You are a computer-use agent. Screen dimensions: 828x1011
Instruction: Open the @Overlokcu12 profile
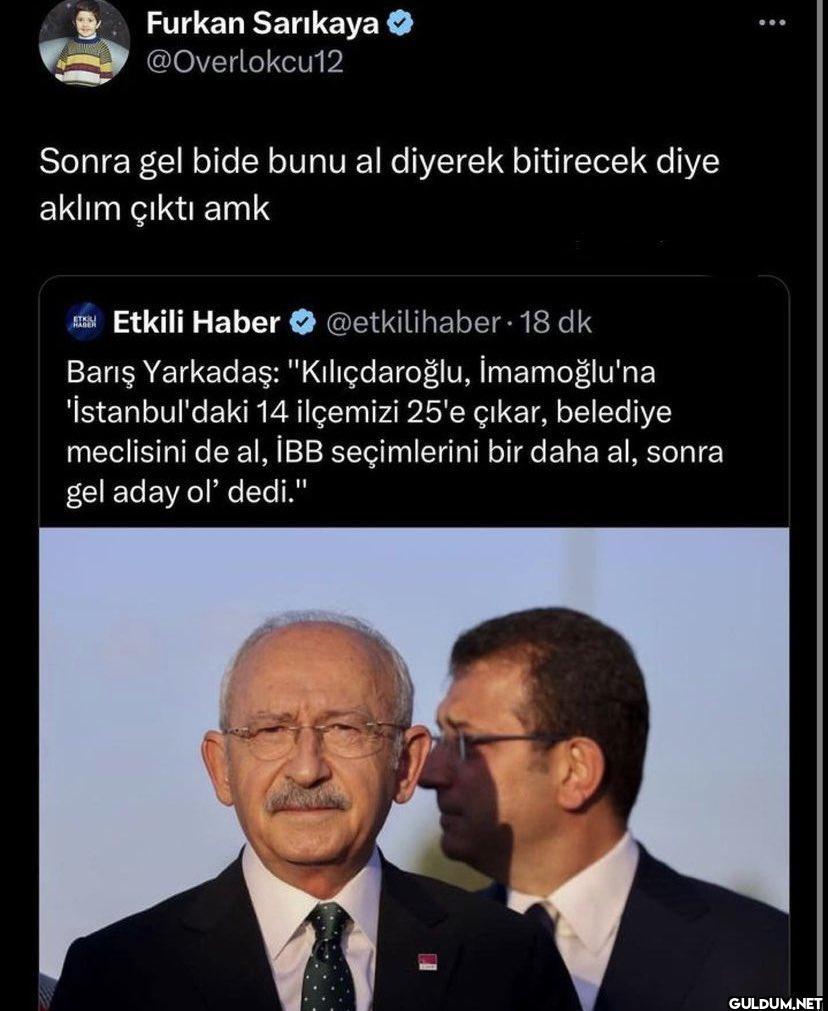click(x=245, y=62)
